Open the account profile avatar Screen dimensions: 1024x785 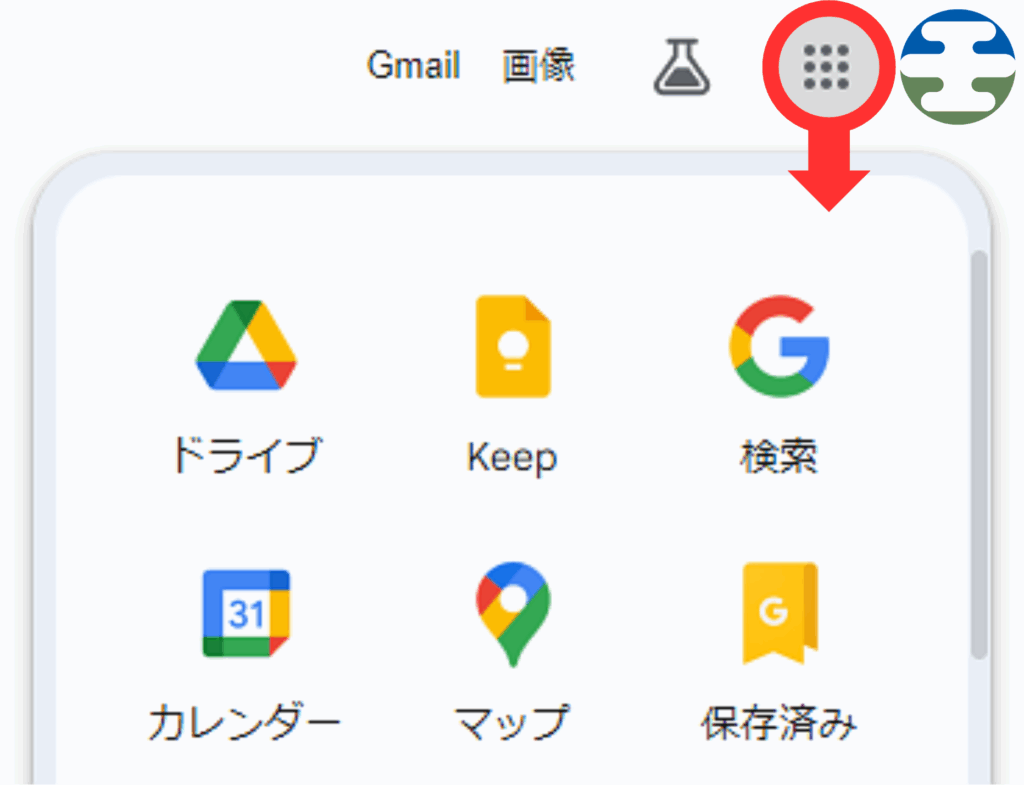click(x=958, y=67)
